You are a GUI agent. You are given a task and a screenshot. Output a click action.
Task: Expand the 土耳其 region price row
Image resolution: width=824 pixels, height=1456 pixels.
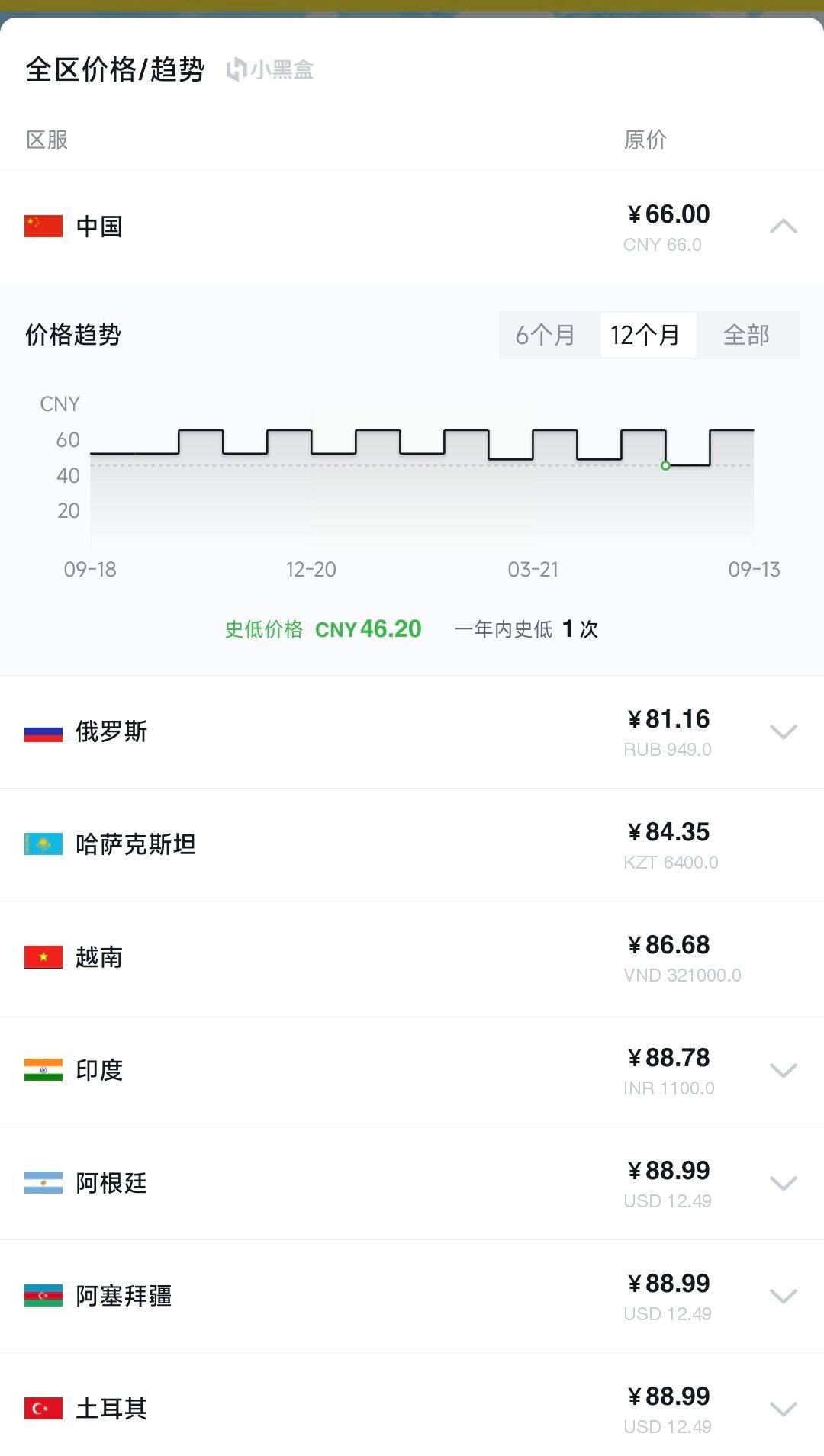point(783,1409)
